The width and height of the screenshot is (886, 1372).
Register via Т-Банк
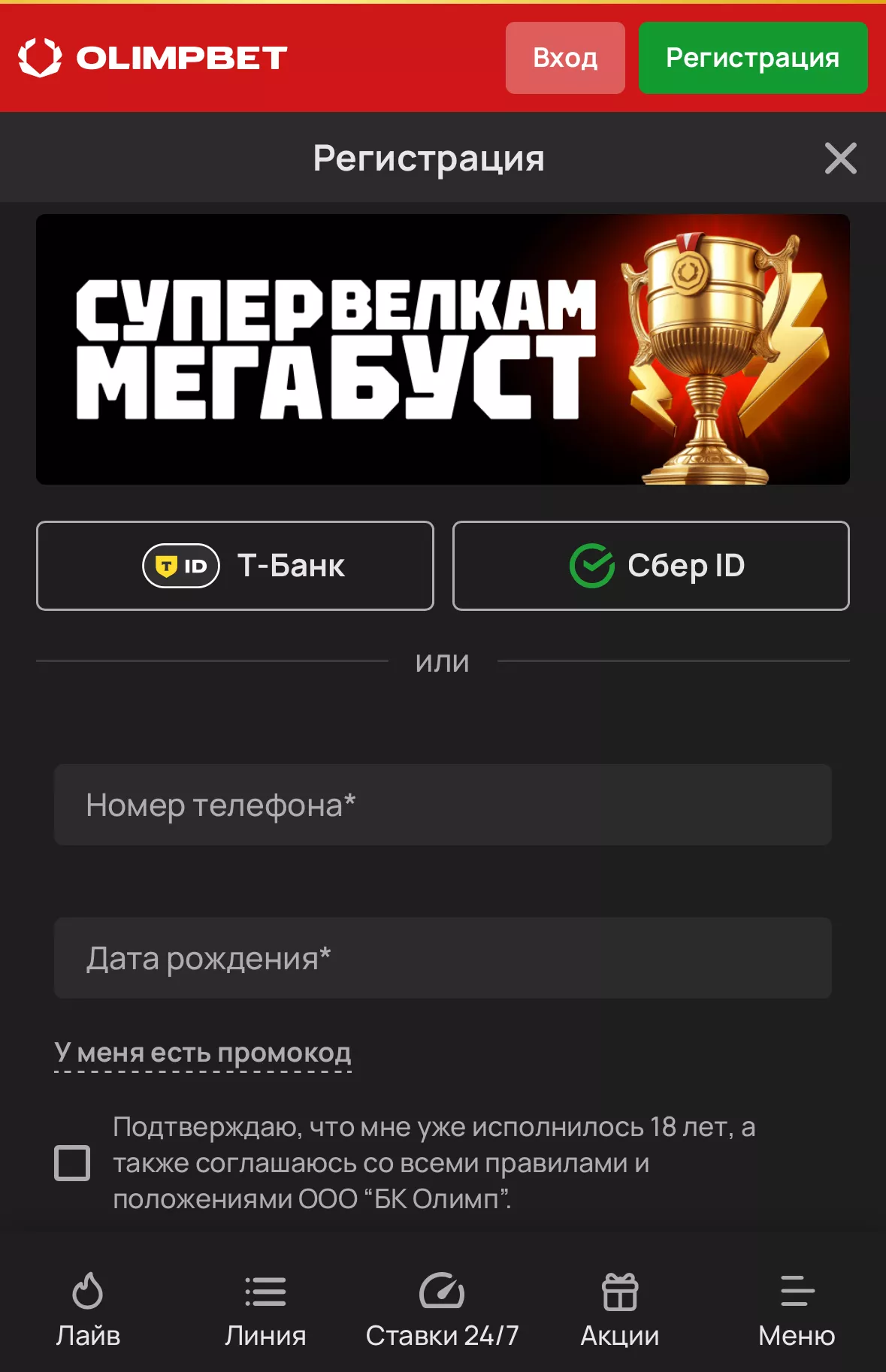(234, 565)
